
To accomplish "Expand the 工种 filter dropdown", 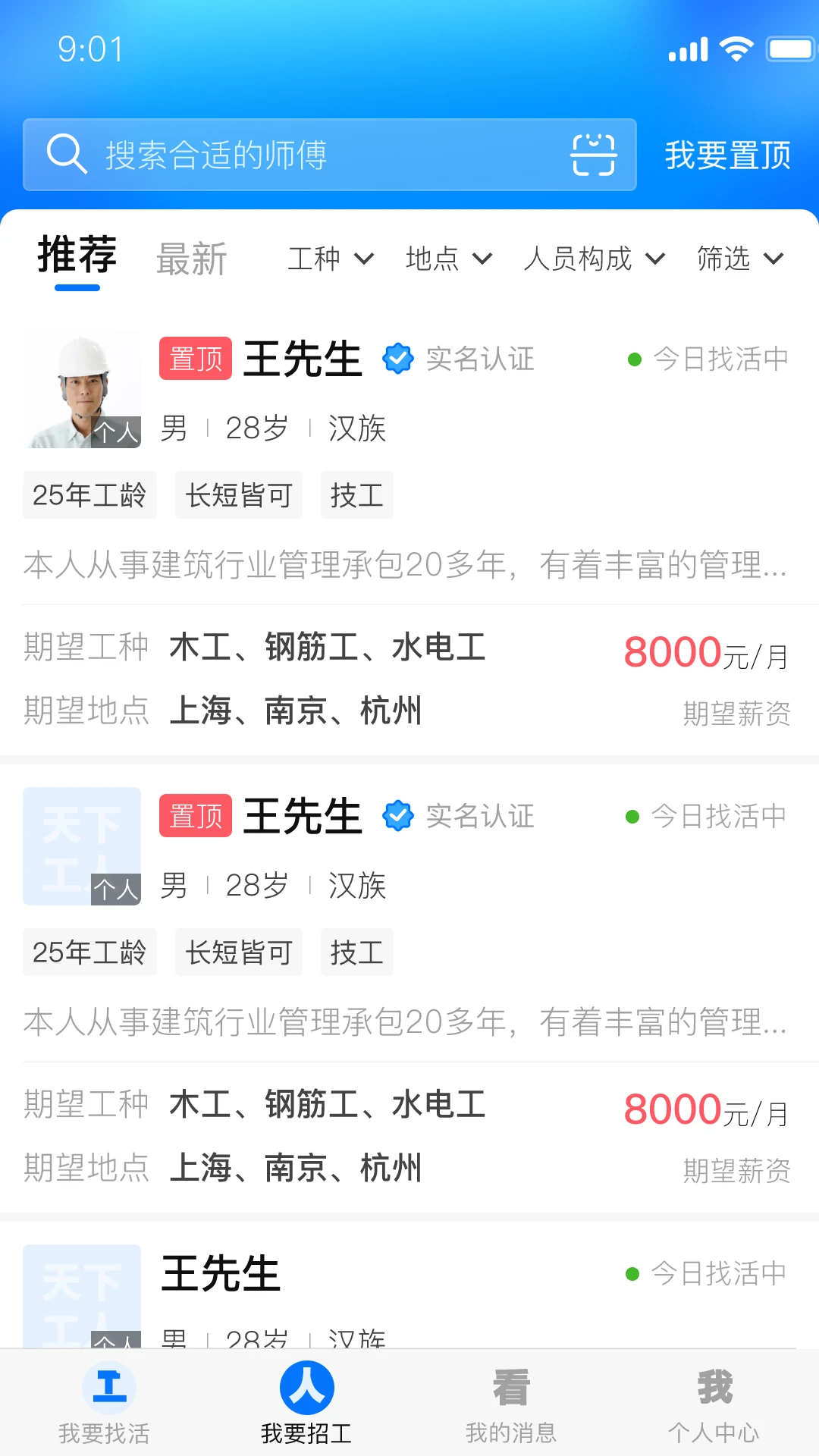I will 330,259.
